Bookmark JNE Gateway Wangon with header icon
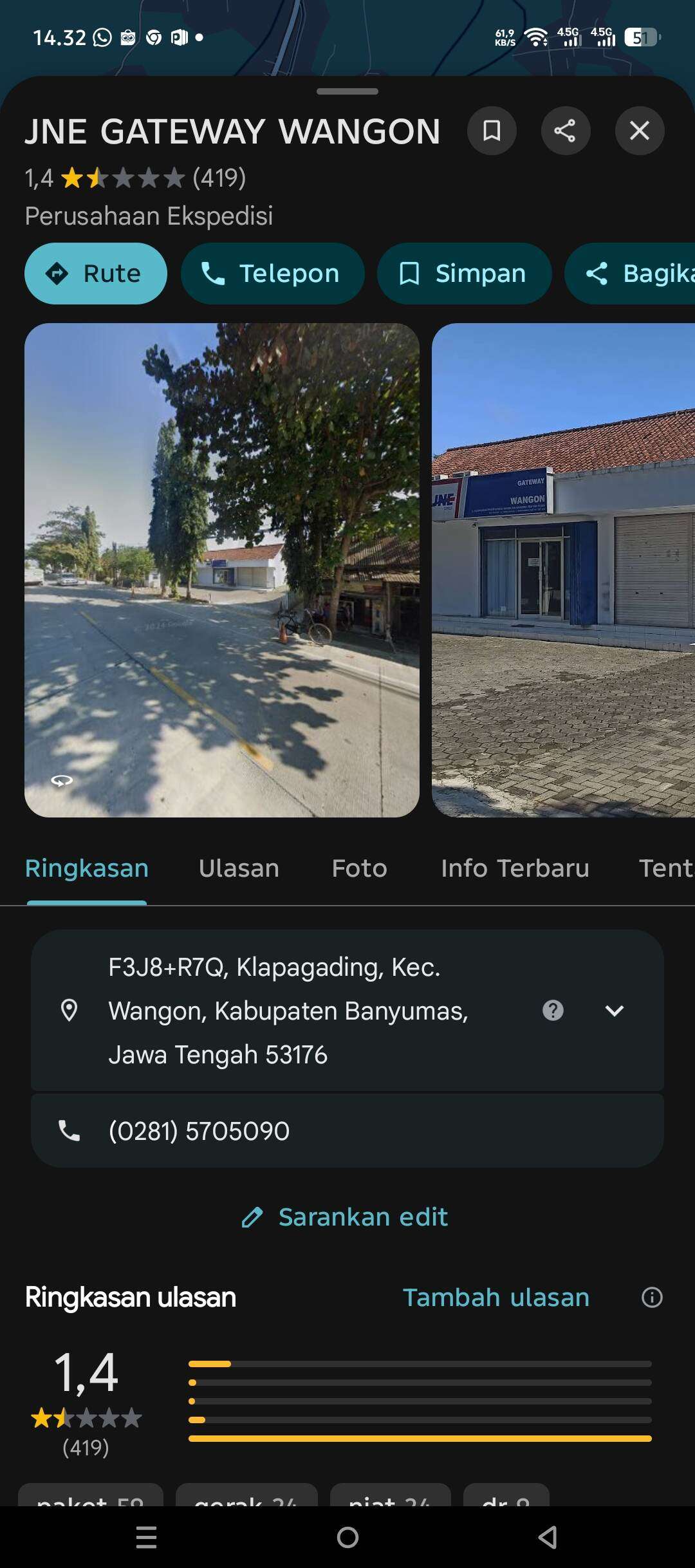Viewport: 695px width, 1568px height. tap(492, 131)
